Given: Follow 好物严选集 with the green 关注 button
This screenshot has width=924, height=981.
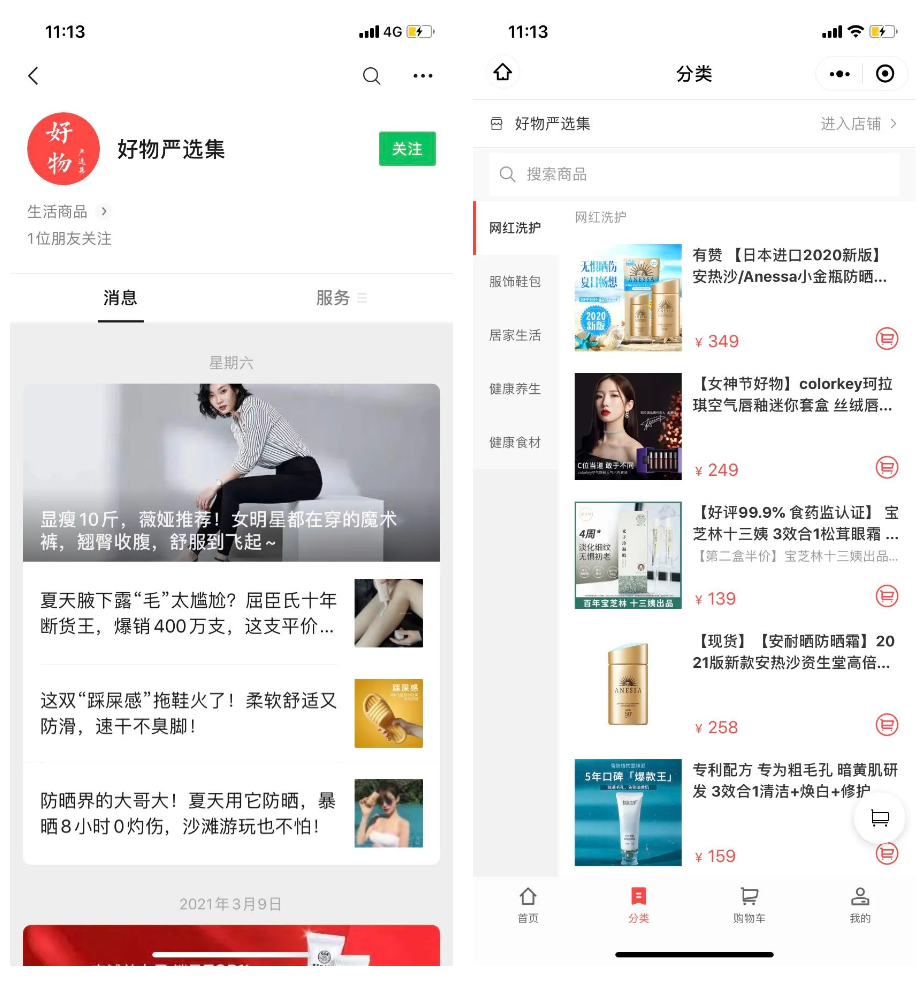Looking at the screenshot, I should [407, 149].
